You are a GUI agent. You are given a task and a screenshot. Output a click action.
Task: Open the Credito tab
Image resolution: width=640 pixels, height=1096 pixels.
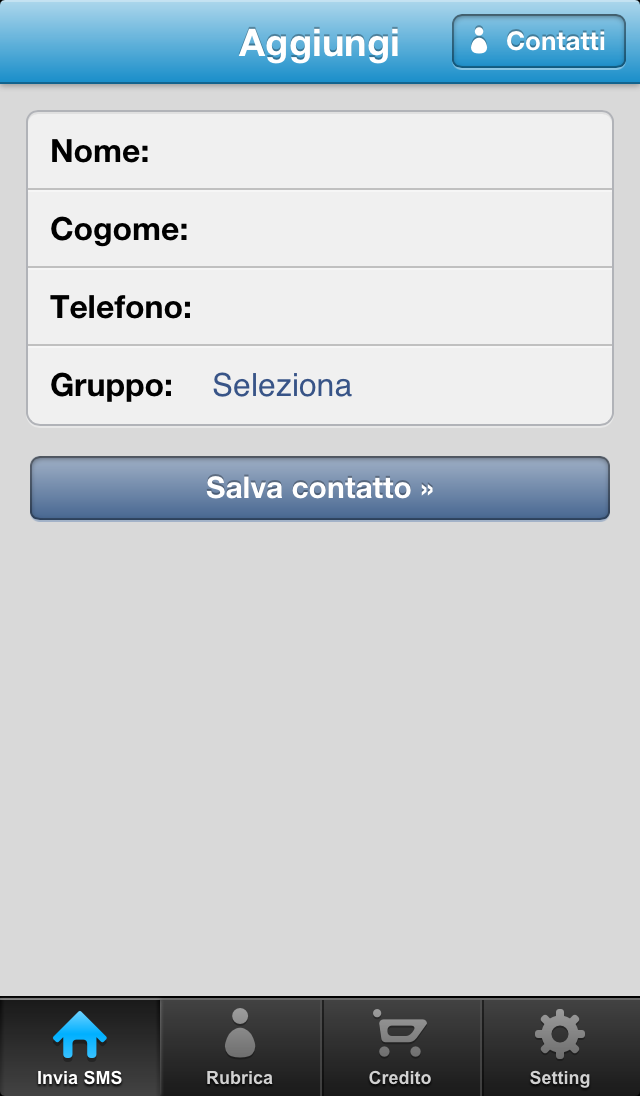pyautogui.click(x=400, y=1047)
